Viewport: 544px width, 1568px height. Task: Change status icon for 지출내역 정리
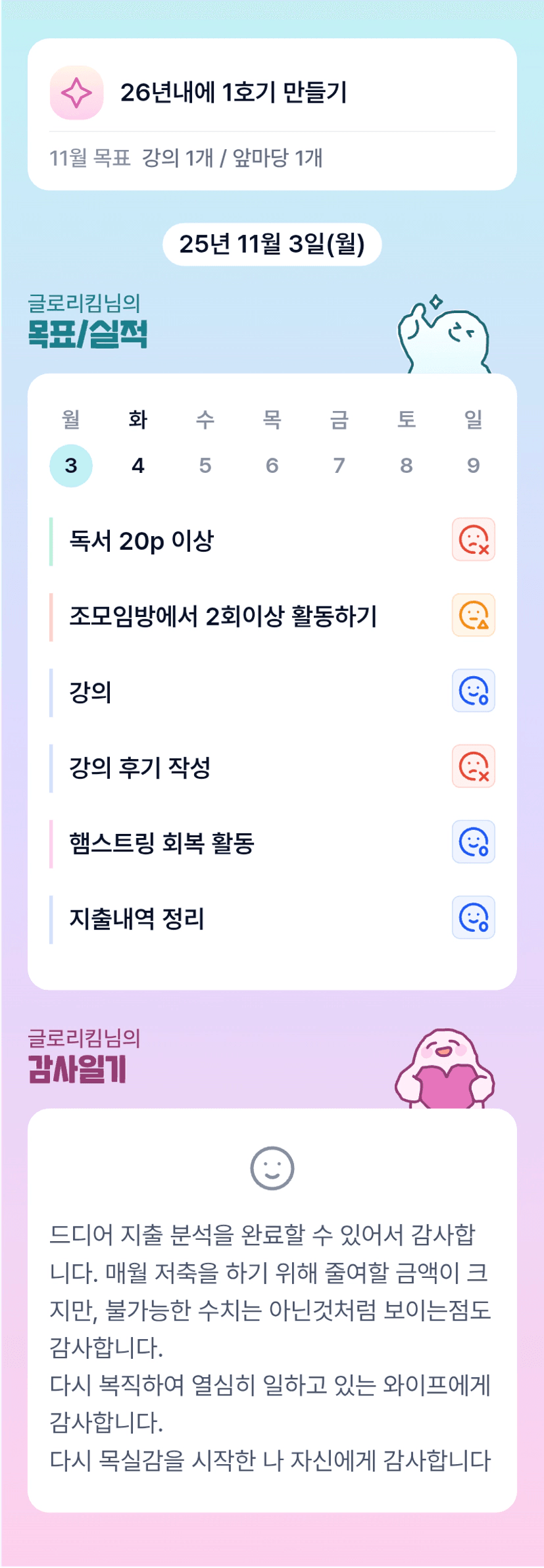tap(473, 918)
